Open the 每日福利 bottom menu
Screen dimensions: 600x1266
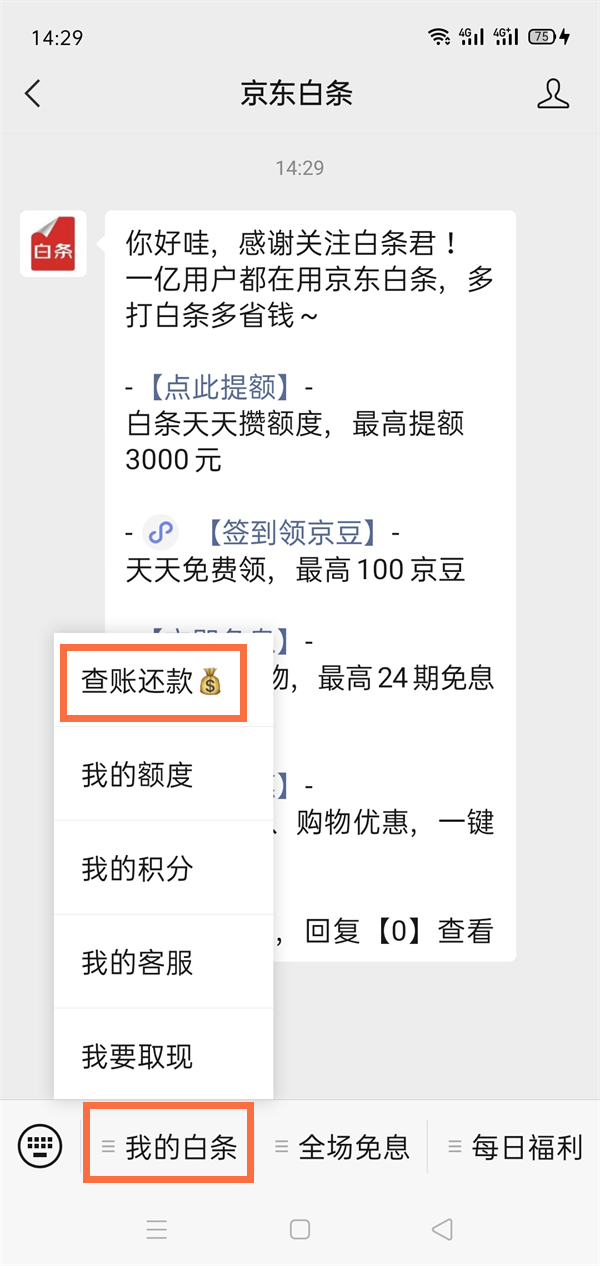click(515, 1147)
